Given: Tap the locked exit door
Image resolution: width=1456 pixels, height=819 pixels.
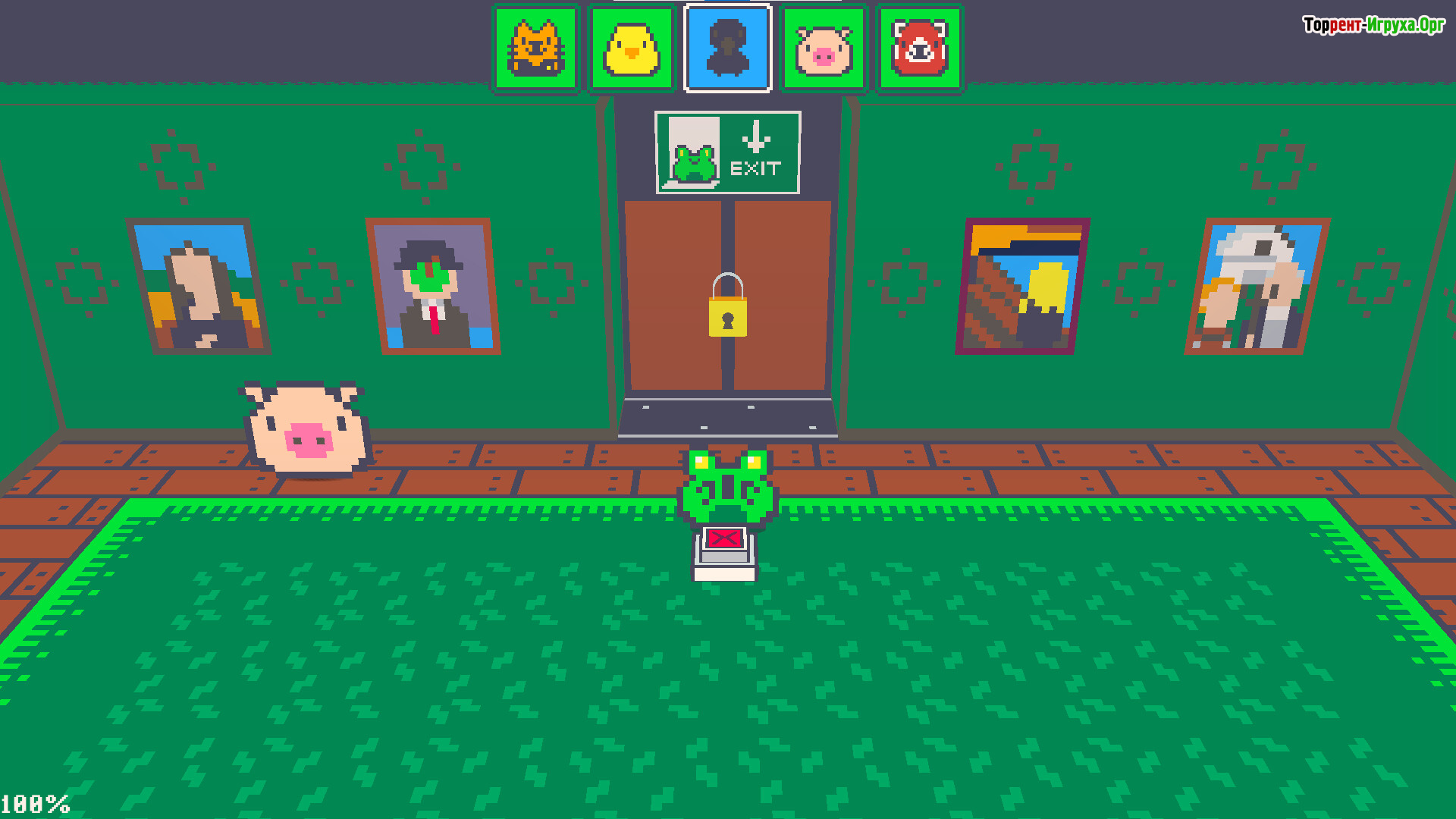Looking at the screenshot, I should [x=727, y=303].
